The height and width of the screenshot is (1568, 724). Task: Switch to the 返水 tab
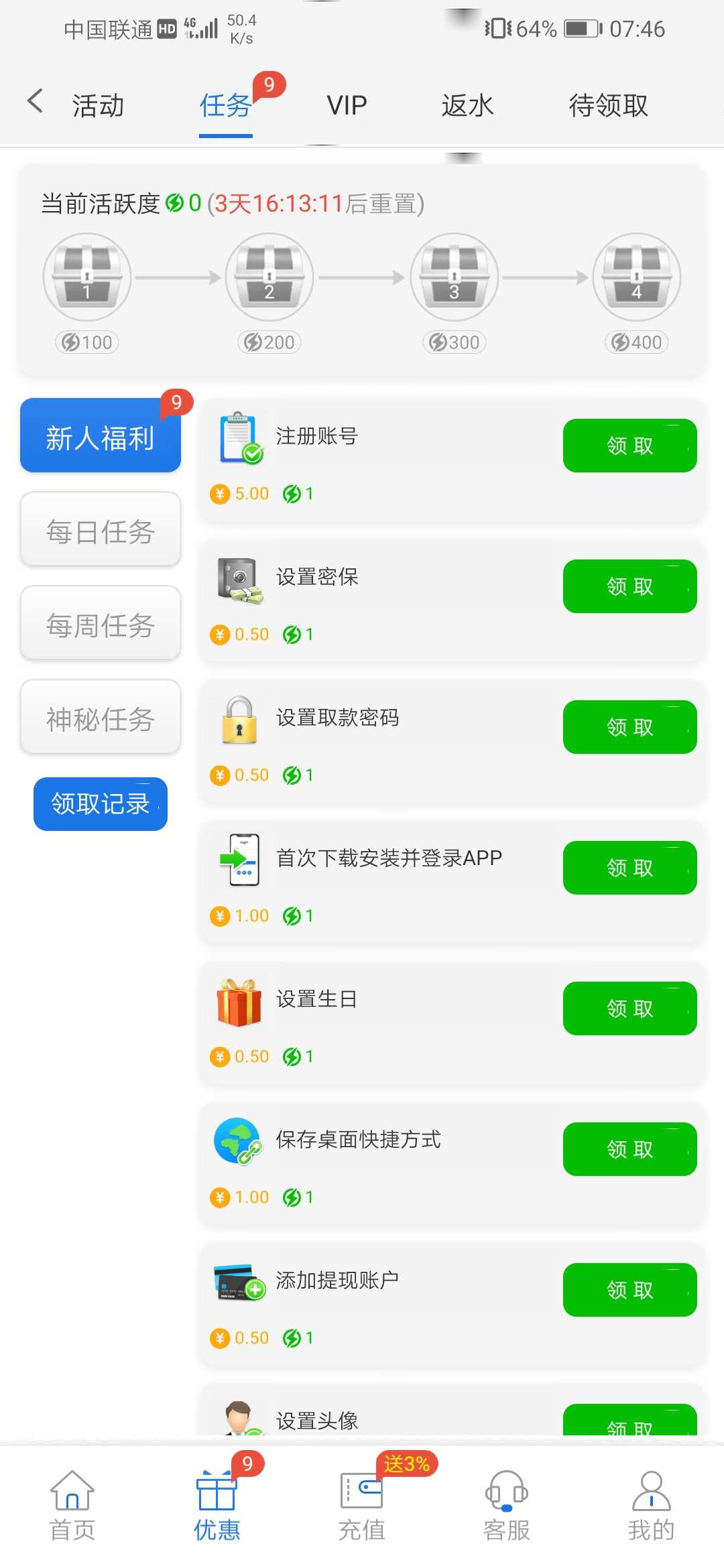click(467, 105)
